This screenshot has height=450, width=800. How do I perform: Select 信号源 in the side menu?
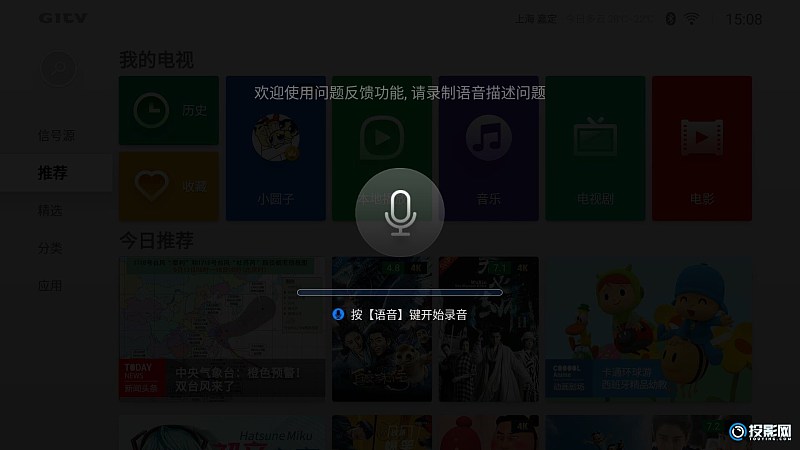56,135
